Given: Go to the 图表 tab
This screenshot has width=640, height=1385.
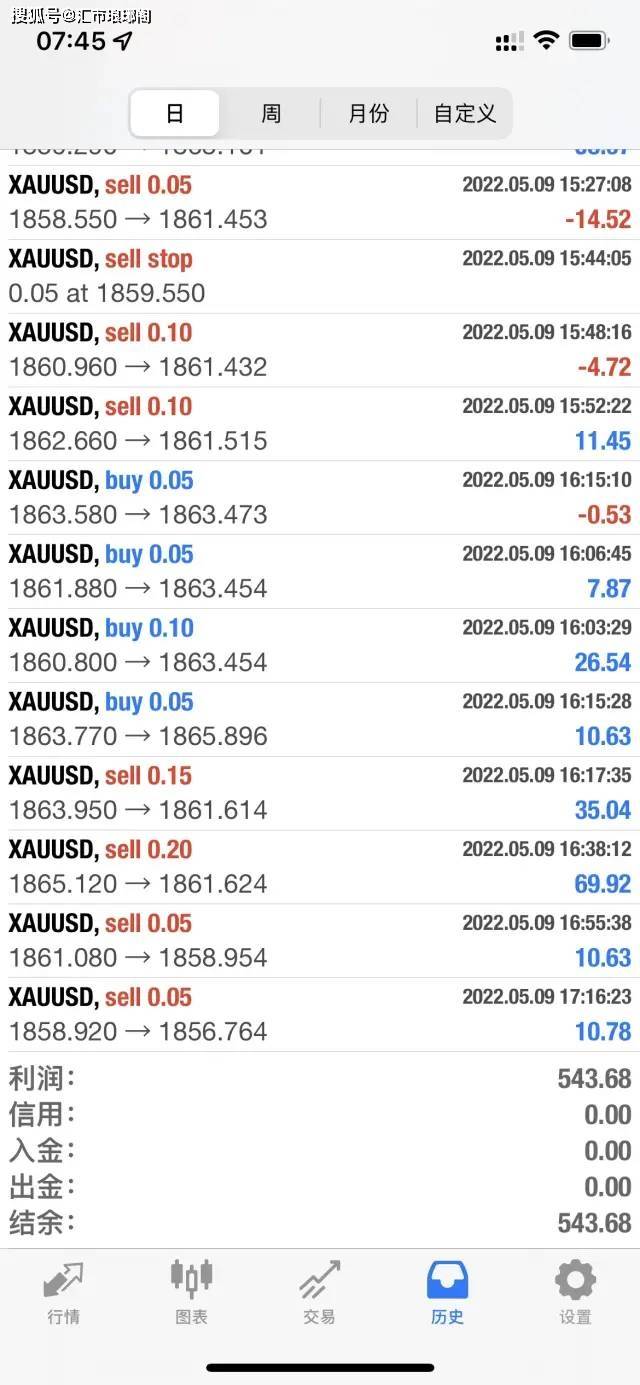Looking at the screenshot, I should 191,1292.
